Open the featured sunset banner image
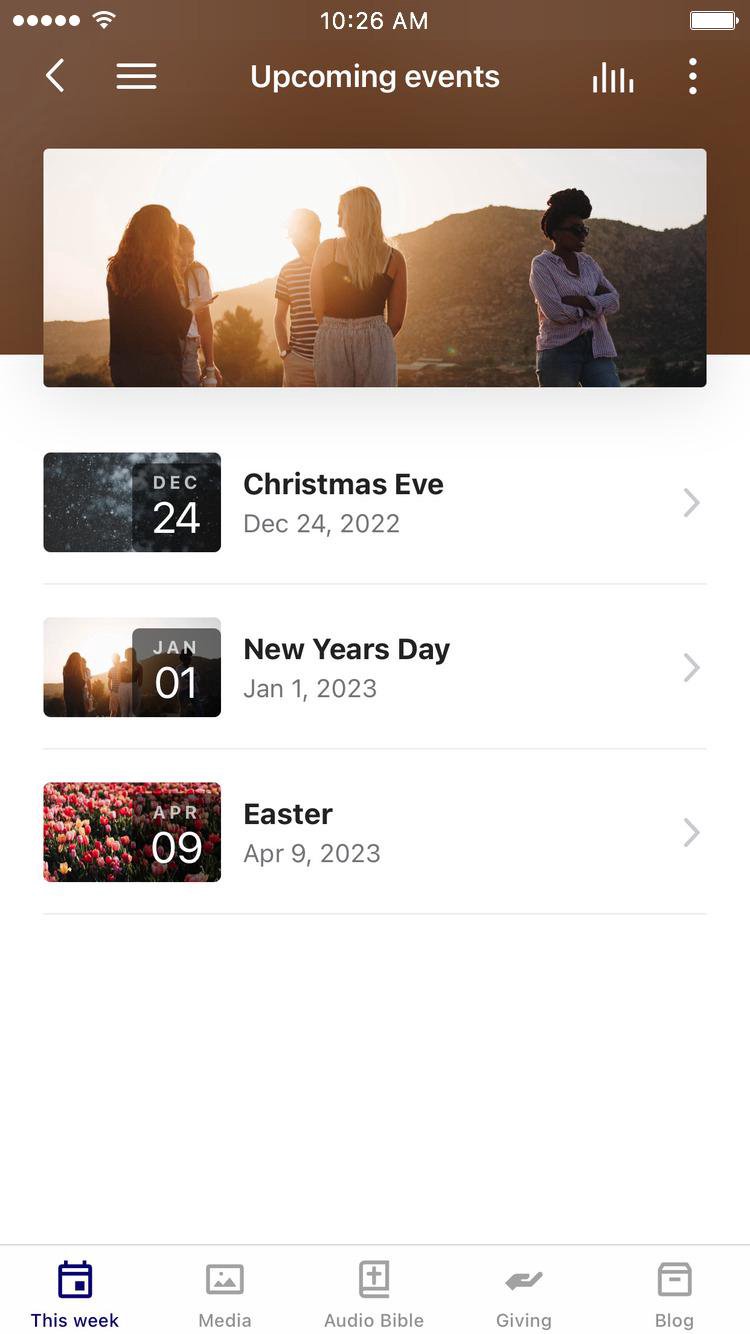750x1334 pixels. point(374,268)
